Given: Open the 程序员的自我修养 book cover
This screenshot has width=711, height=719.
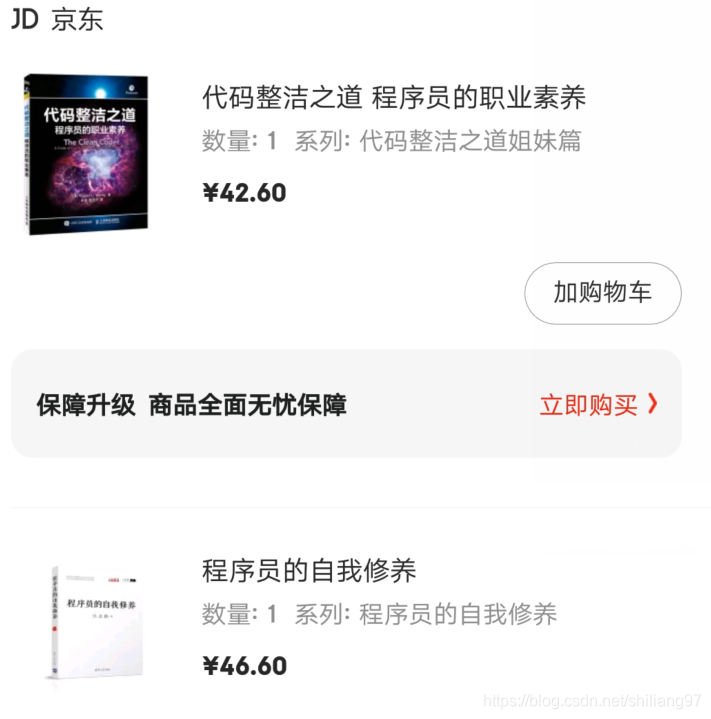Looking at the screenshot, I should (99, 622).
